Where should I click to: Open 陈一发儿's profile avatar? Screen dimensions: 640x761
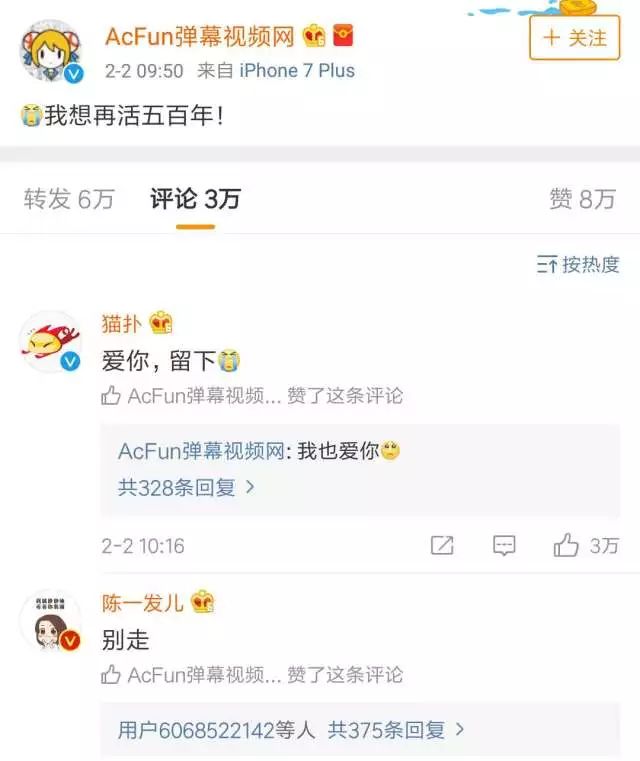coord(51,620)
